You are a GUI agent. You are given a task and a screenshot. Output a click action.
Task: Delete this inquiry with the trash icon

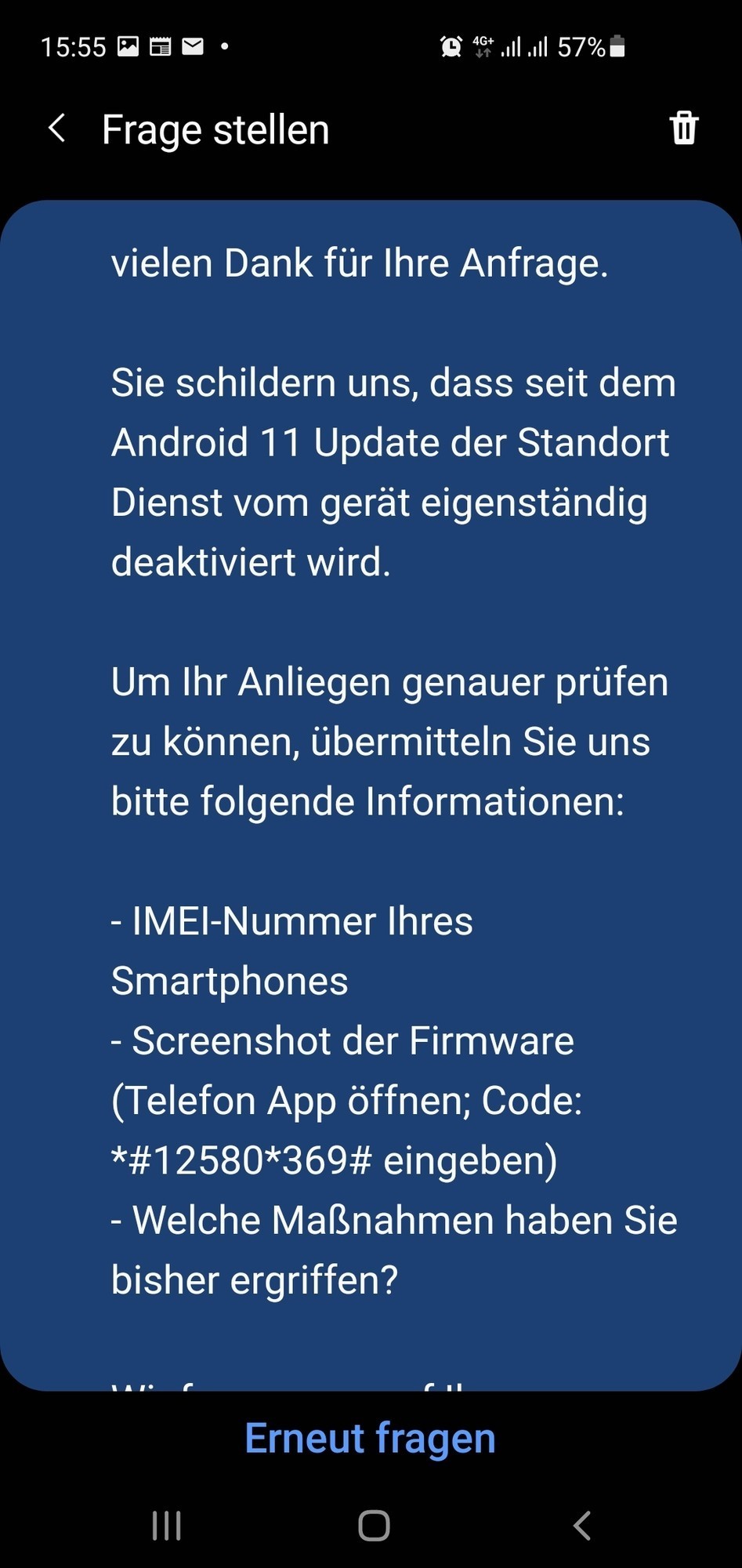(683, 128)
